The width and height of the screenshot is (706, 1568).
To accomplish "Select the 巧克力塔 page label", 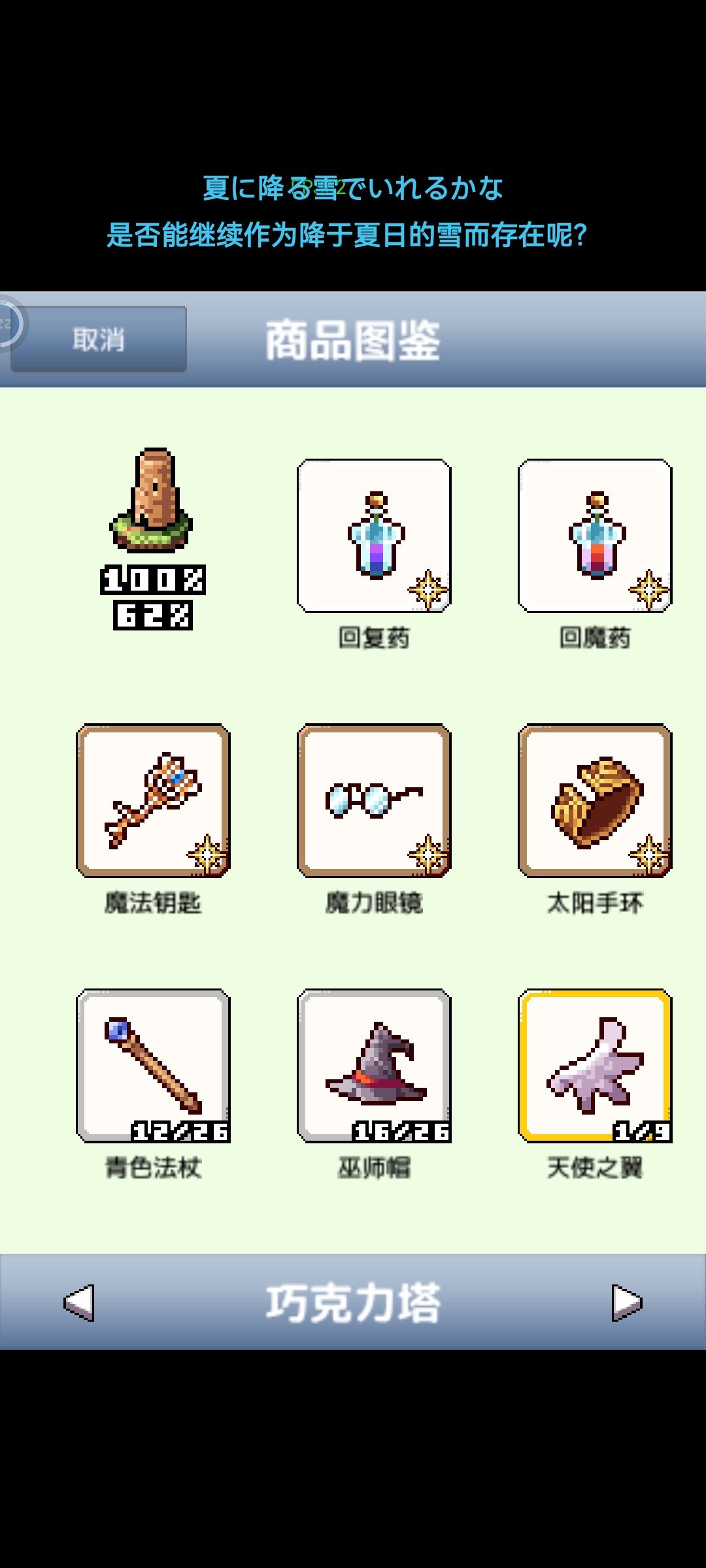I will pyautogui.click(x=353, y=1301).
